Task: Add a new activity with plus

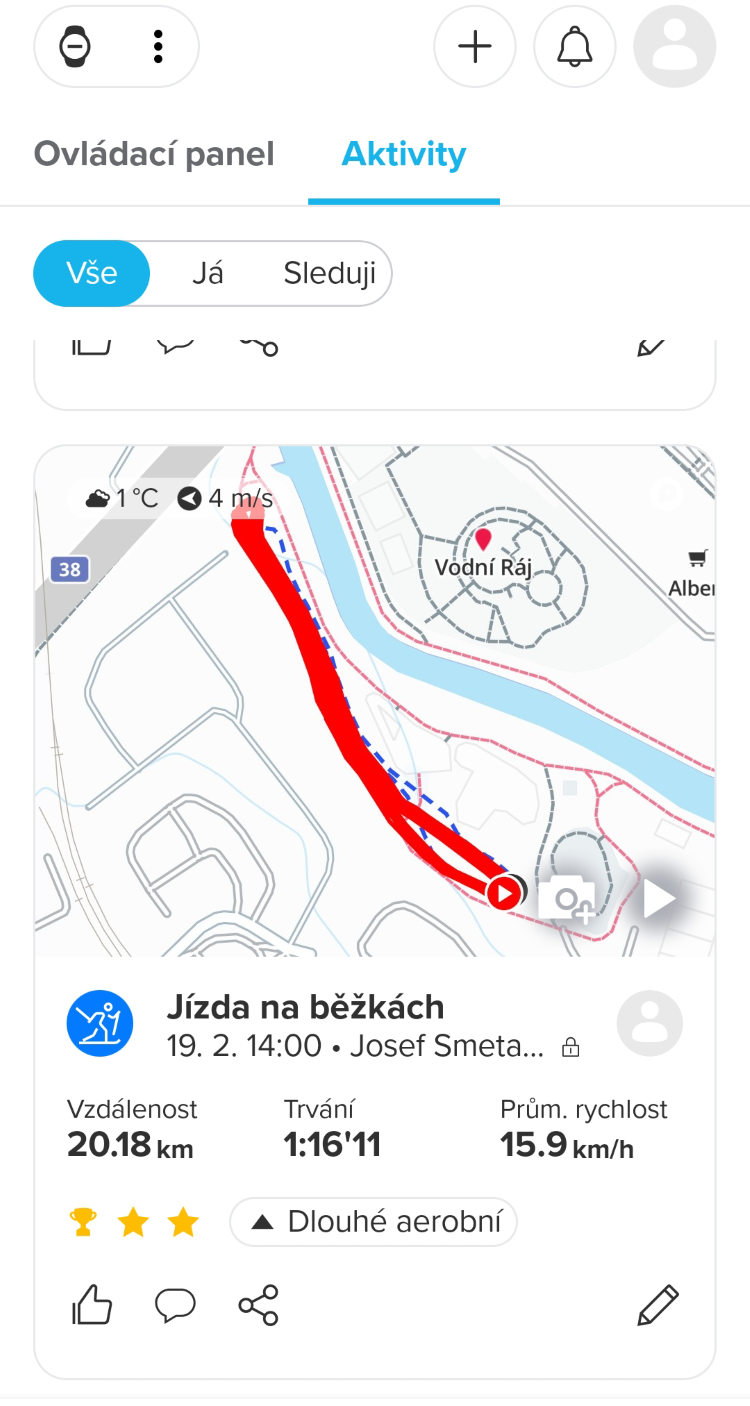Action: [475, 47]
